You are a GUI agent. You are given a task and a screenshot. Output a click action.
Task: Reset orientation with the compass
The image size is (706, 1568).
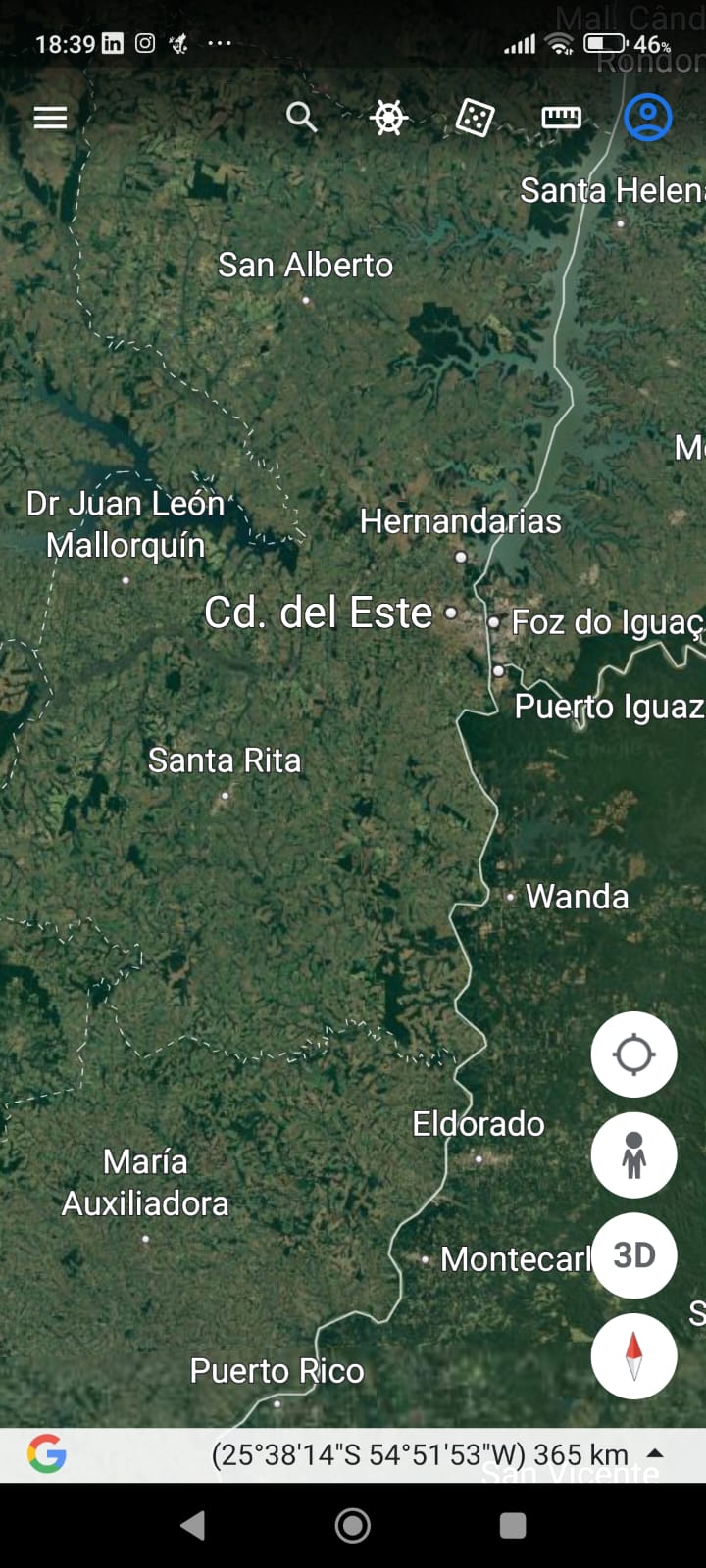coord(633,1355)
